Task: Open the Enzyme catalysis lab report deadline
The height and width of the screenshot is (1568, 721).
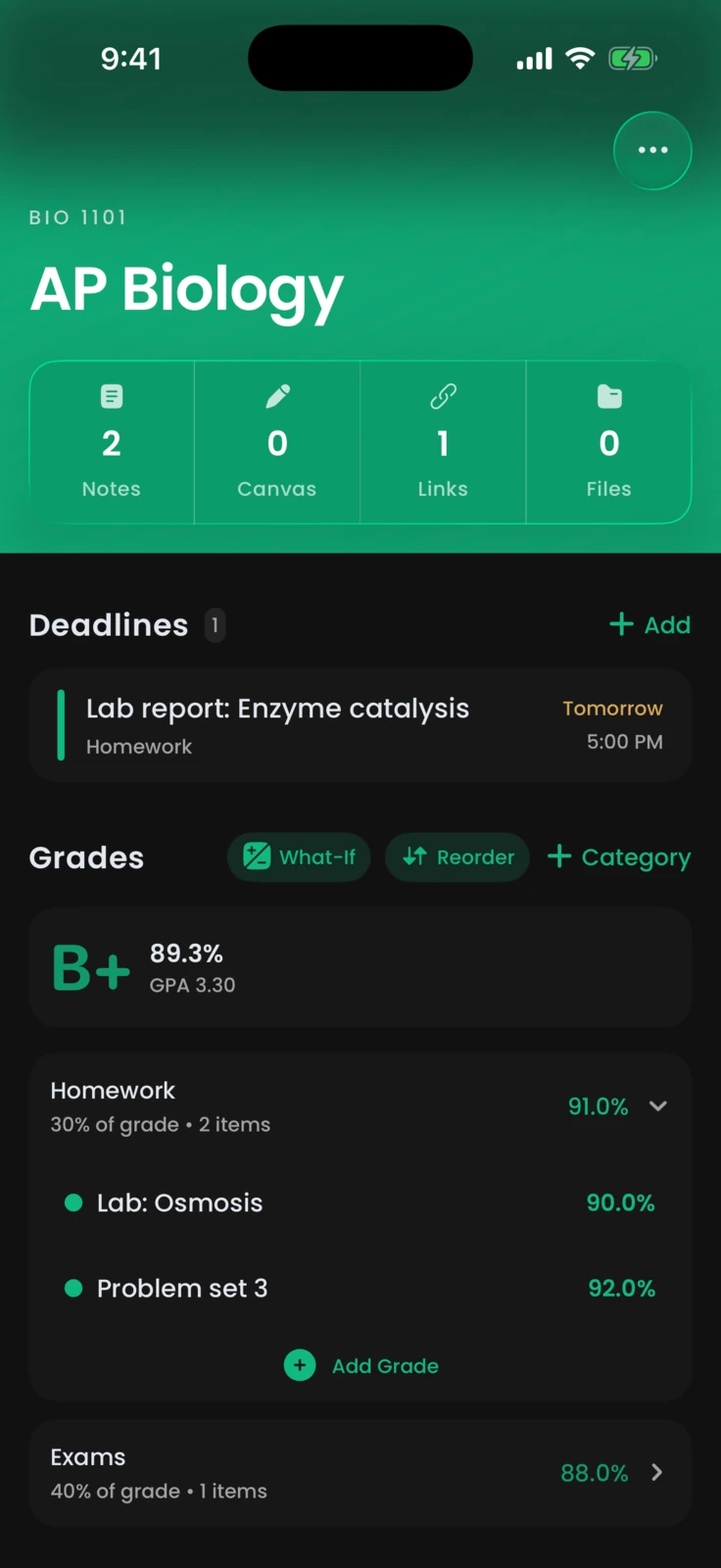Action: [360, 725]
